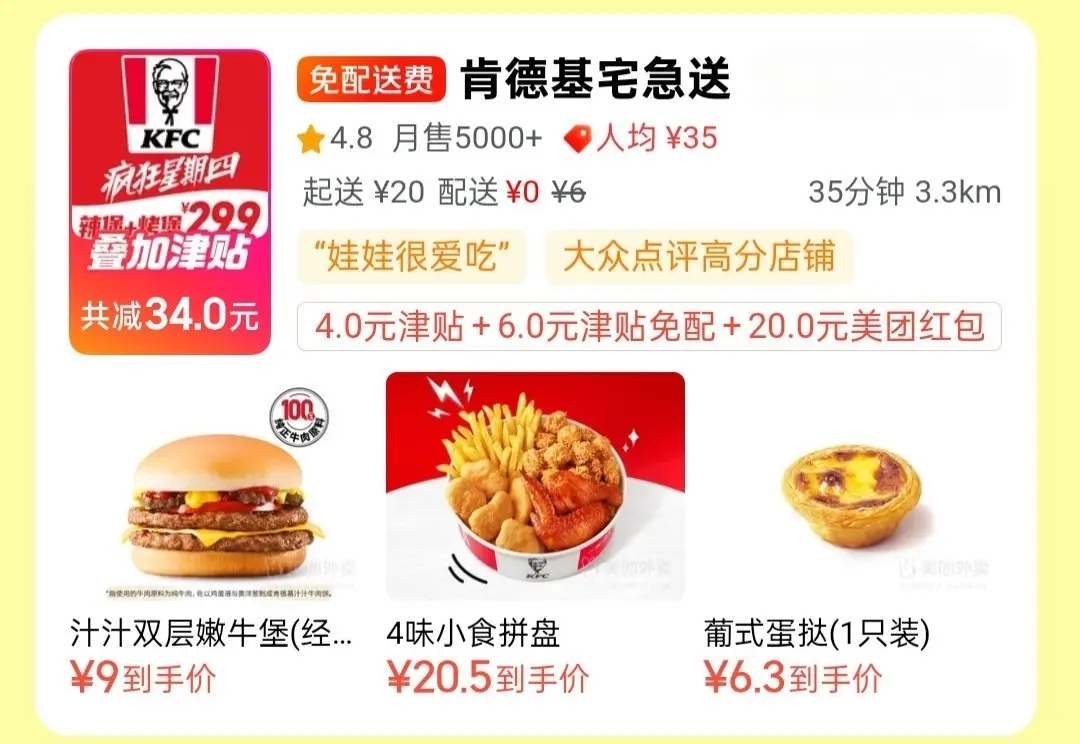1080x744 pixels.
Task: Open the 津贴 and 美团红包 discount details
Action: pyautogui.click(x=648, y=326)
